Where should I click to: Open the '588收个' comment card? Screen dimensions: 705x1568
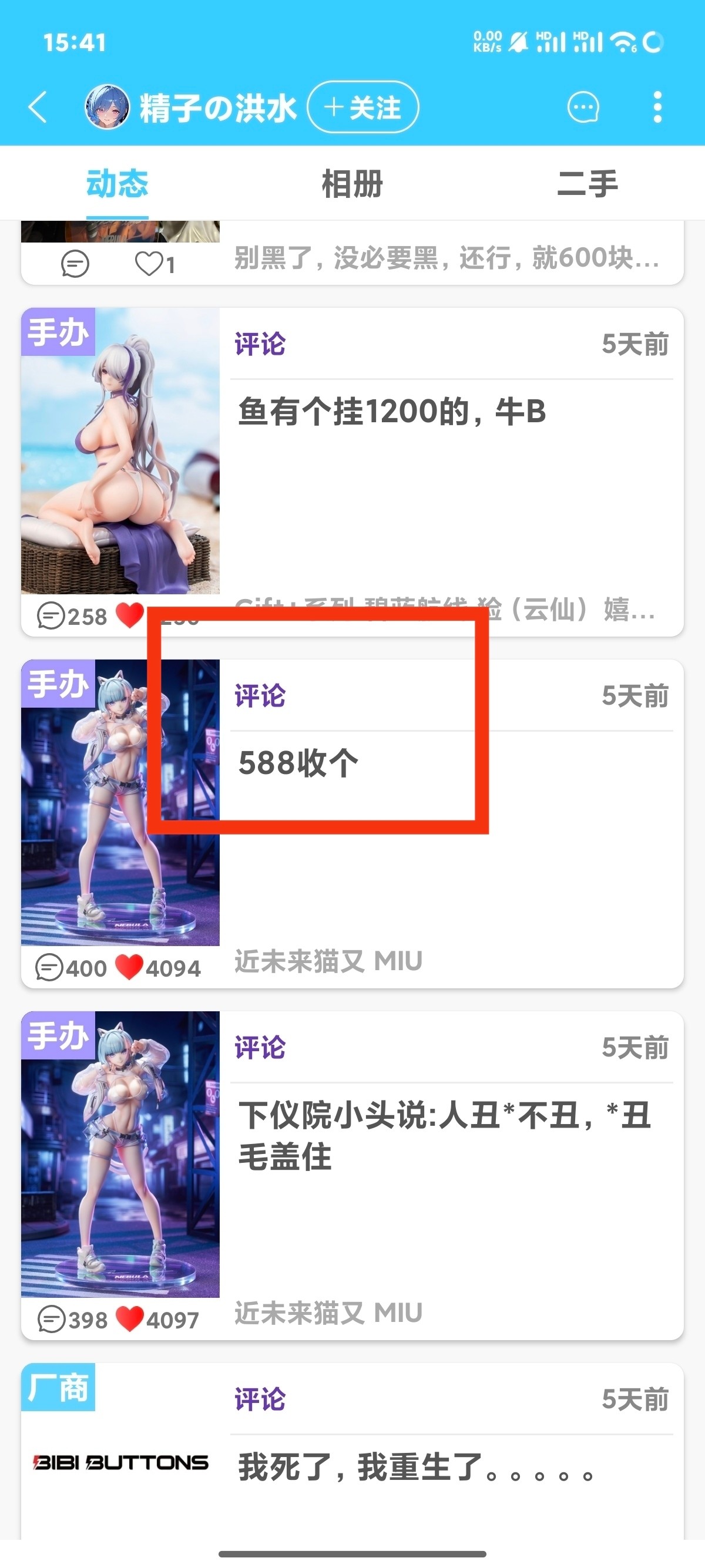pyautogui.click(x=352, y=823)
